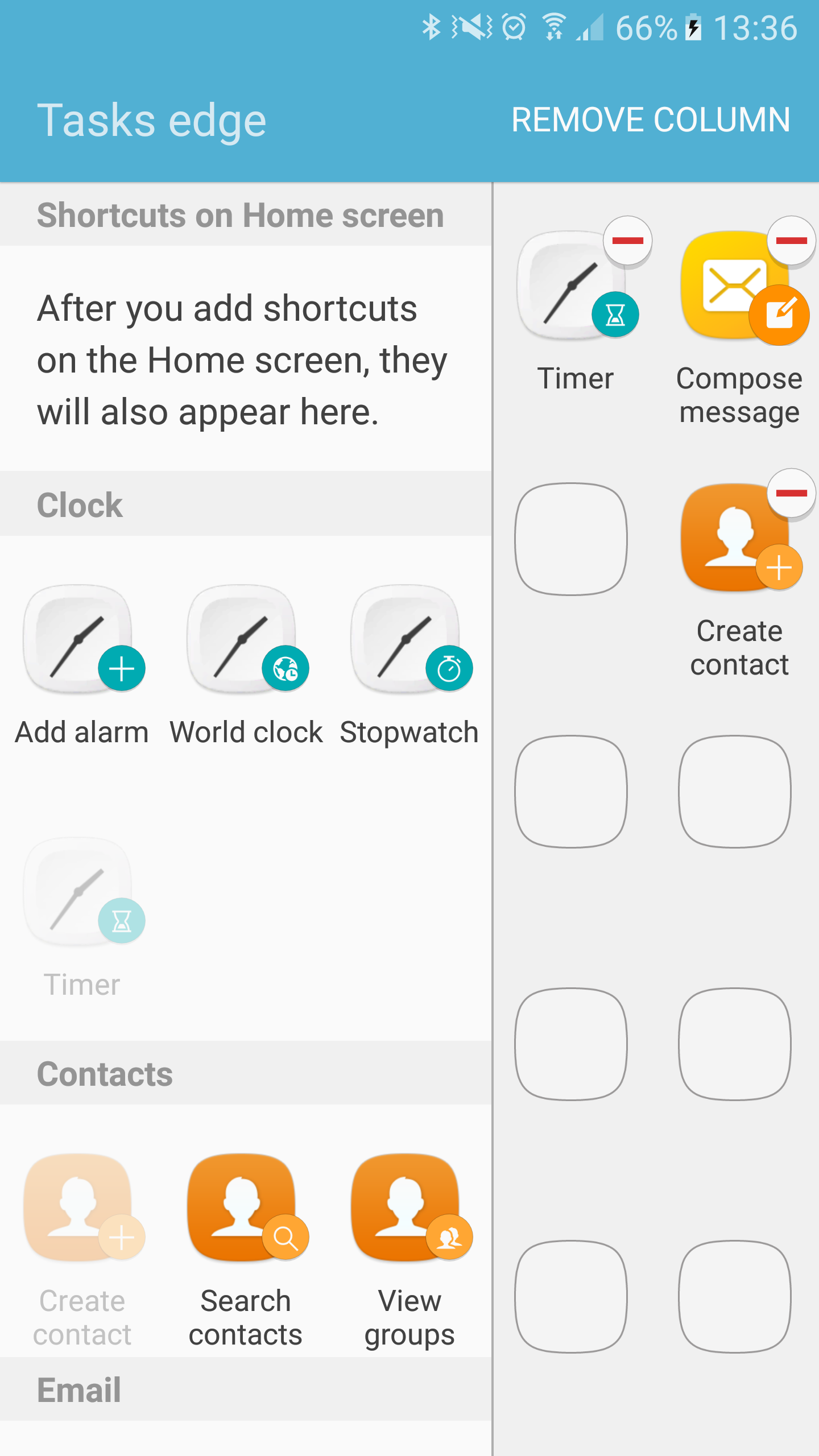Select the empty slot below Timer
819x1456 pixels.
click(x=571, y=539)
